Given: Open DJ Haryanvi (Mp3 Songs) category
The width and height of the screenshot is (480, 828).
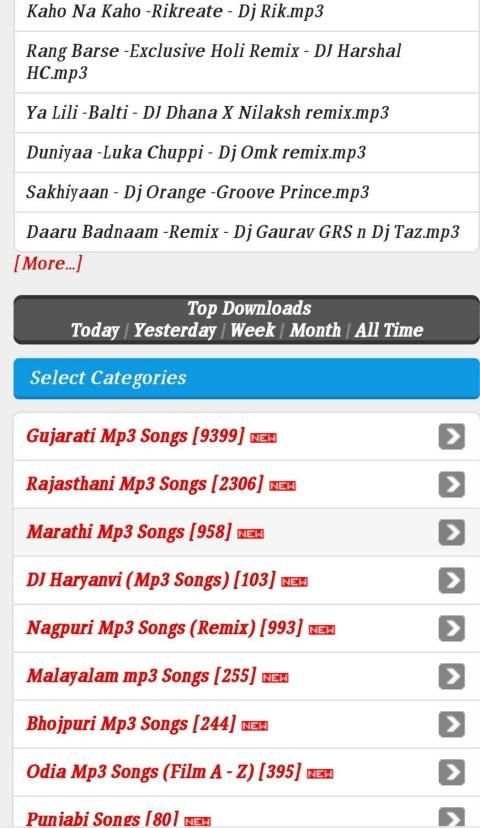Looking at the screenshot, I should [x=247, y=580].
